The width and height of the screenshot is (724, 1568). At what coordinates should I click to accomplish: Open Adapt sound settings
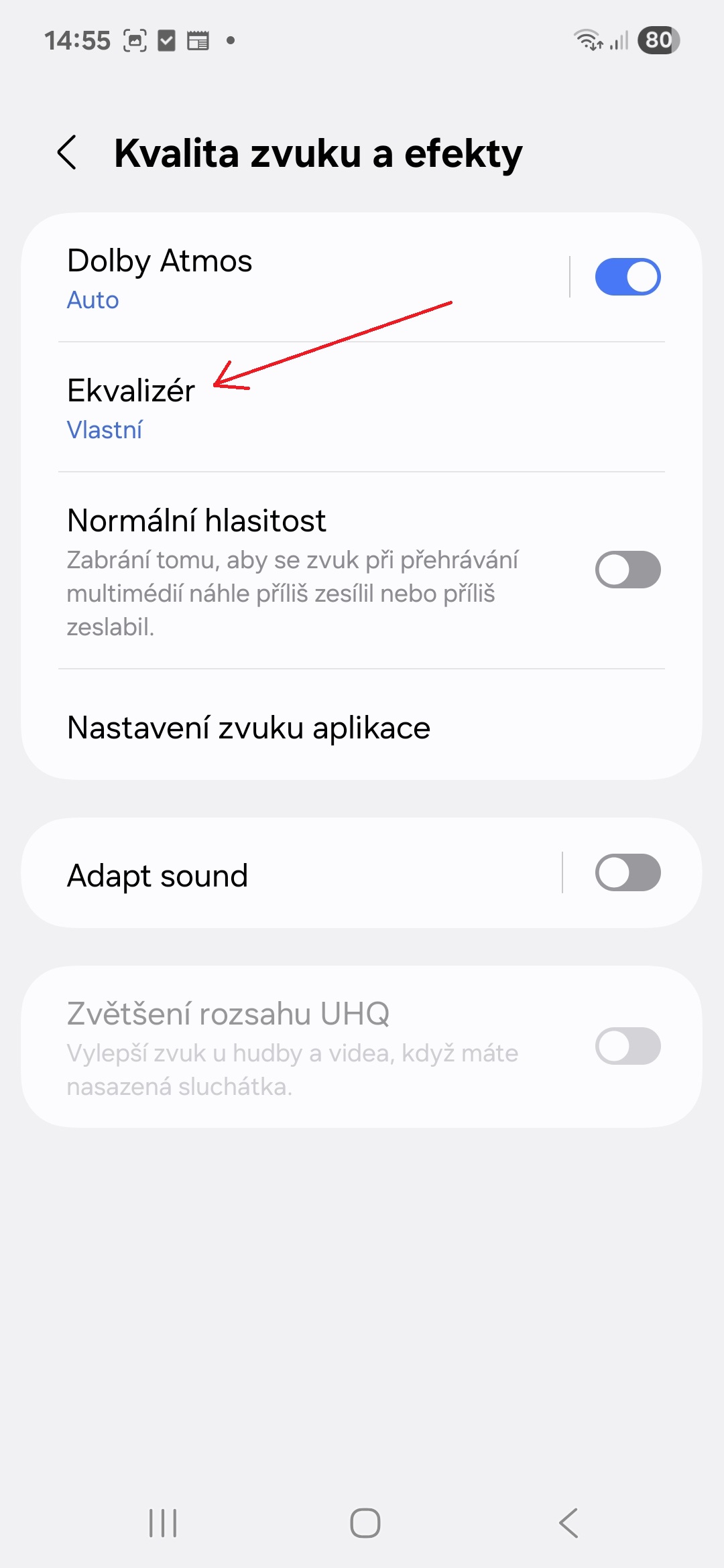[292, 874]
